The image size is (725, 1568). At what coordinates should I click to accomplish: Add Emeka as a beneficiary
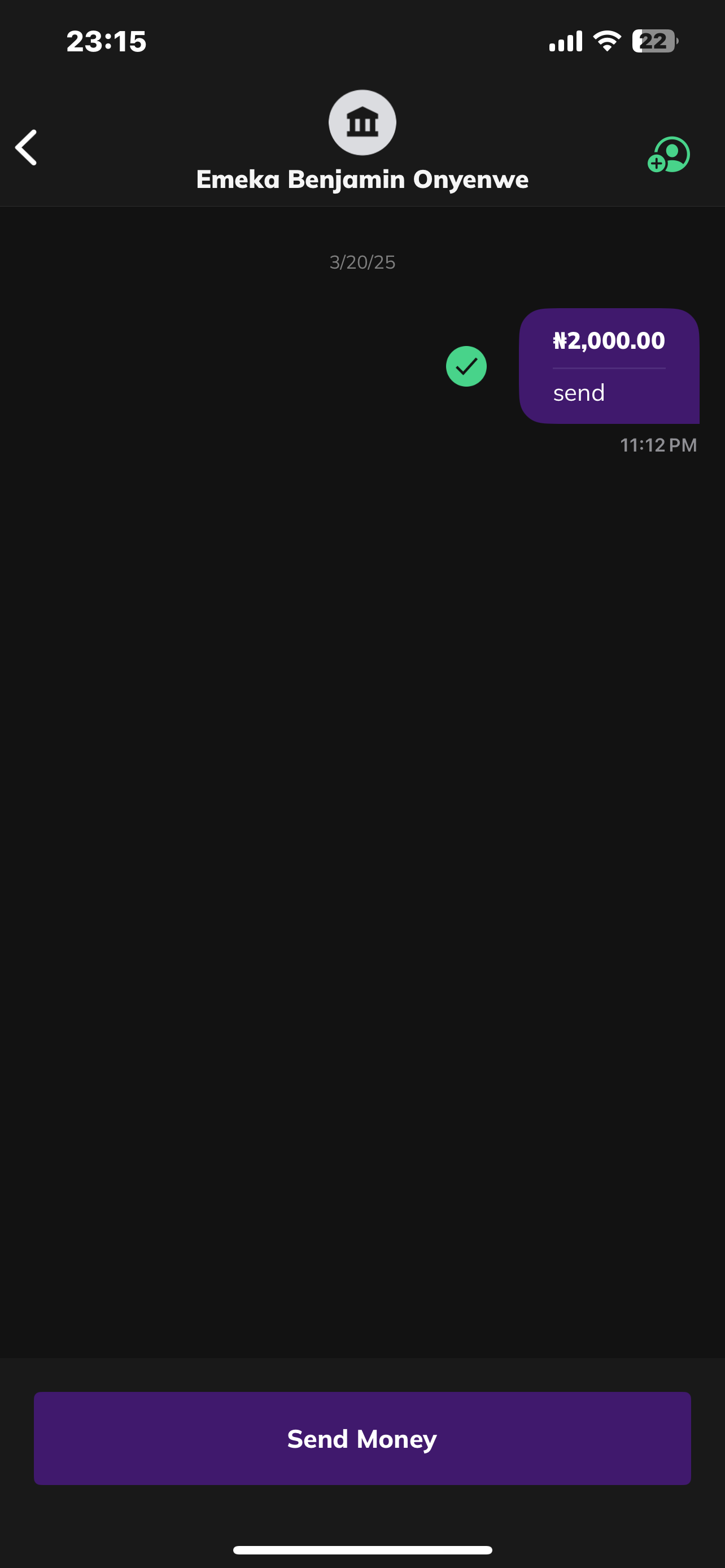click(669, 155)
